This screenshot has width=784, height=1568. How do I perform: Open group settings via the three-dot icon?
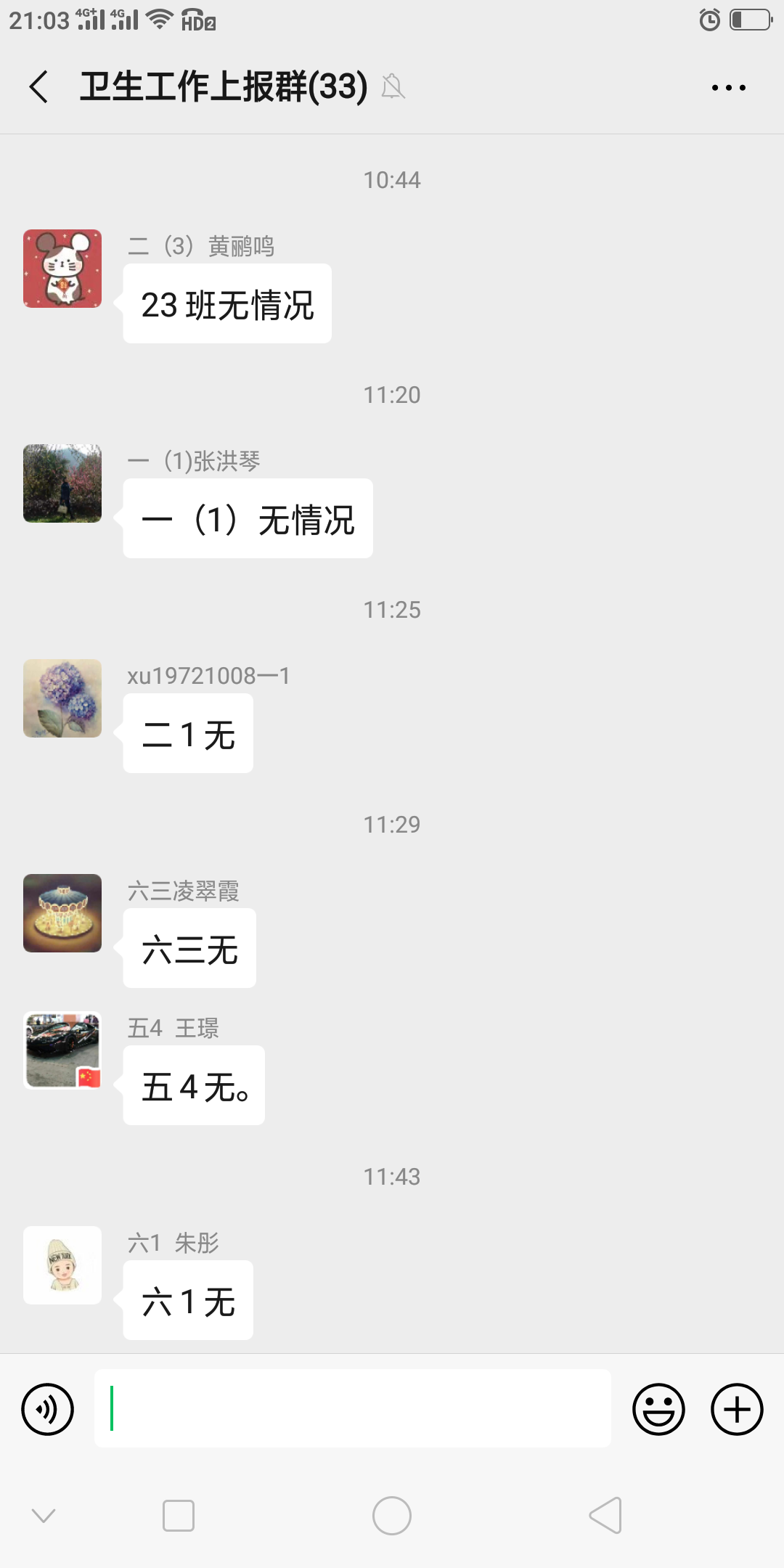730,86
